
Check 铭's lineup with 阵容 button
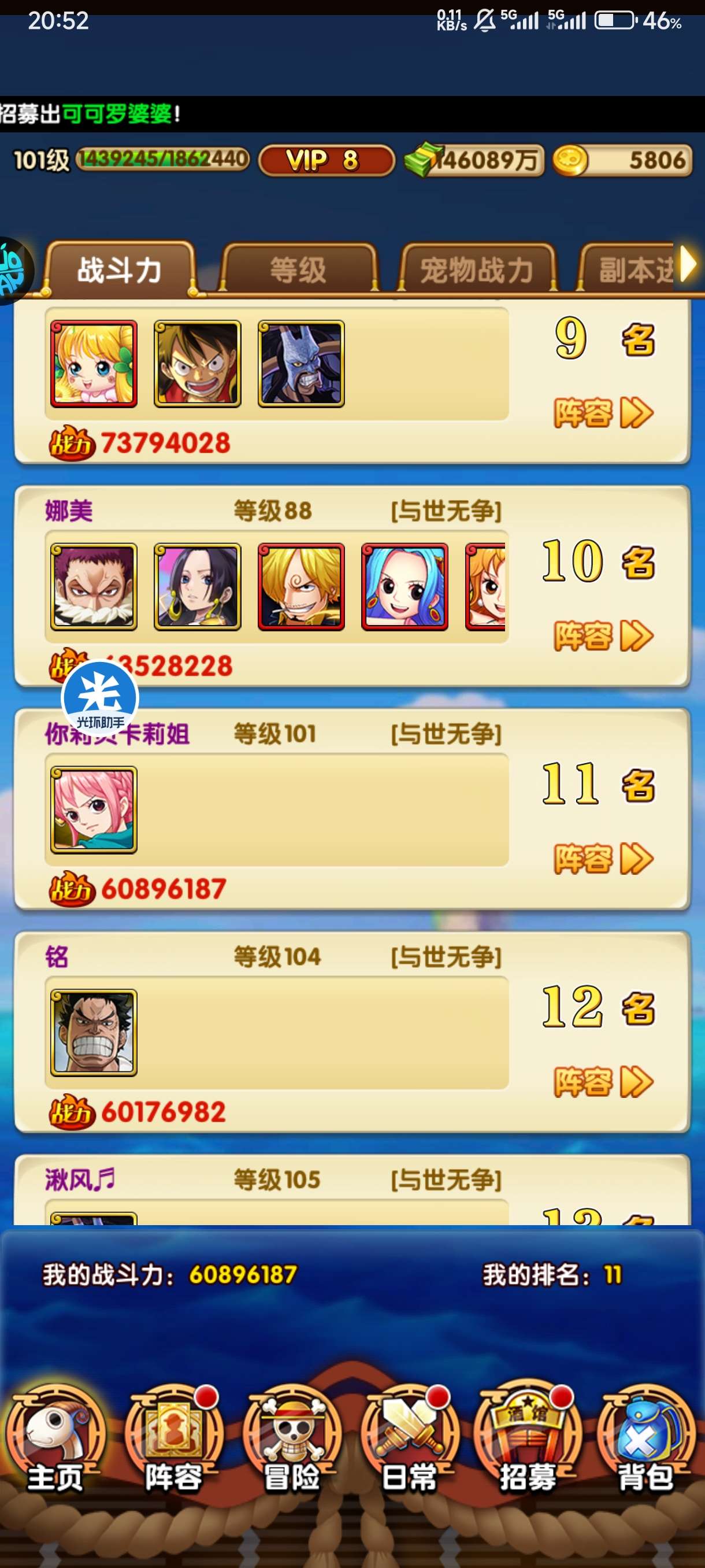(603, 1082)
